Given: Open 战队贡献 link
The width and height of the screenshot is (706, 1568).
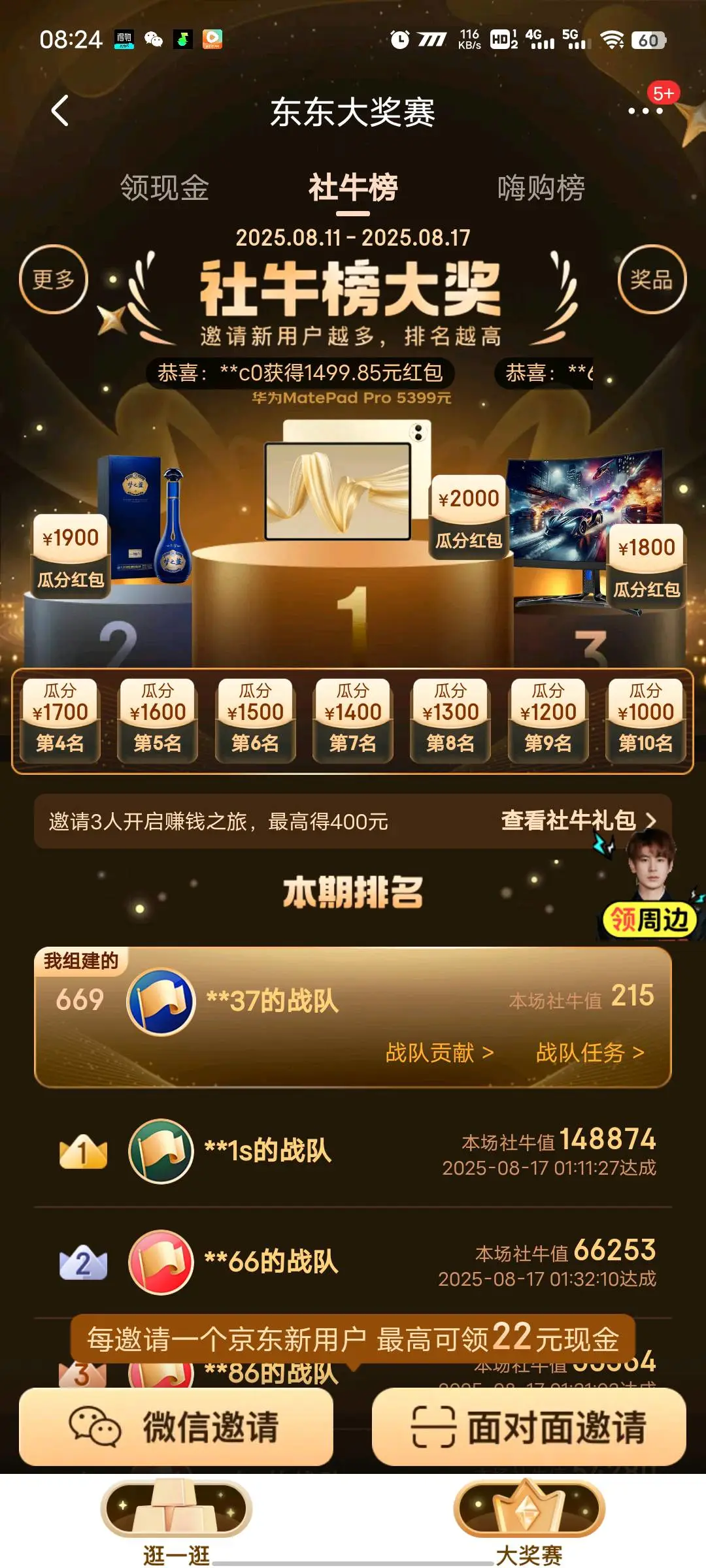Looking at the screenshot, I should pyautogui.click(x=439, y=1053).
